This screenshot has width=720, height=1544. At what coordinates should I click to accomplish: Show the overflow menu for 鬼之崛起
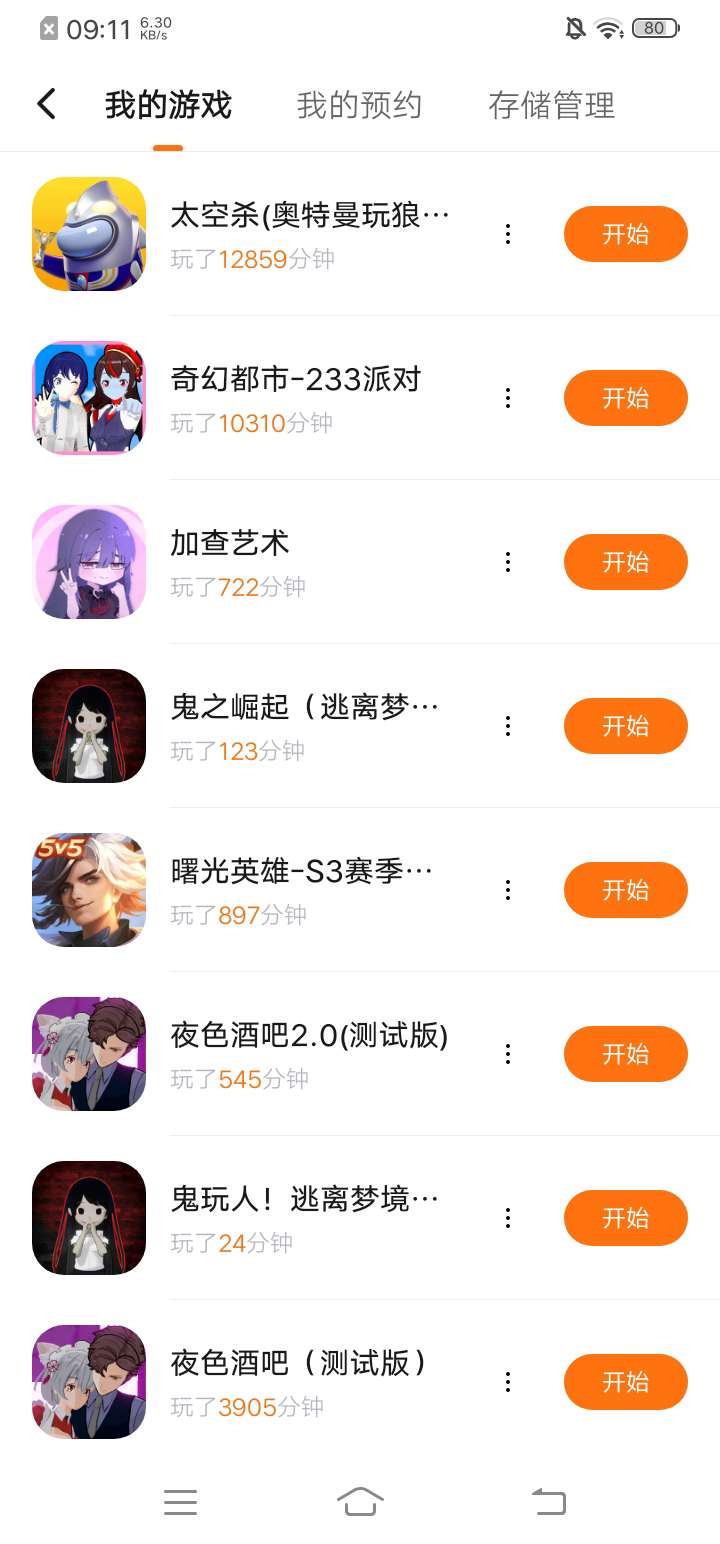click(x=508, y=726)
